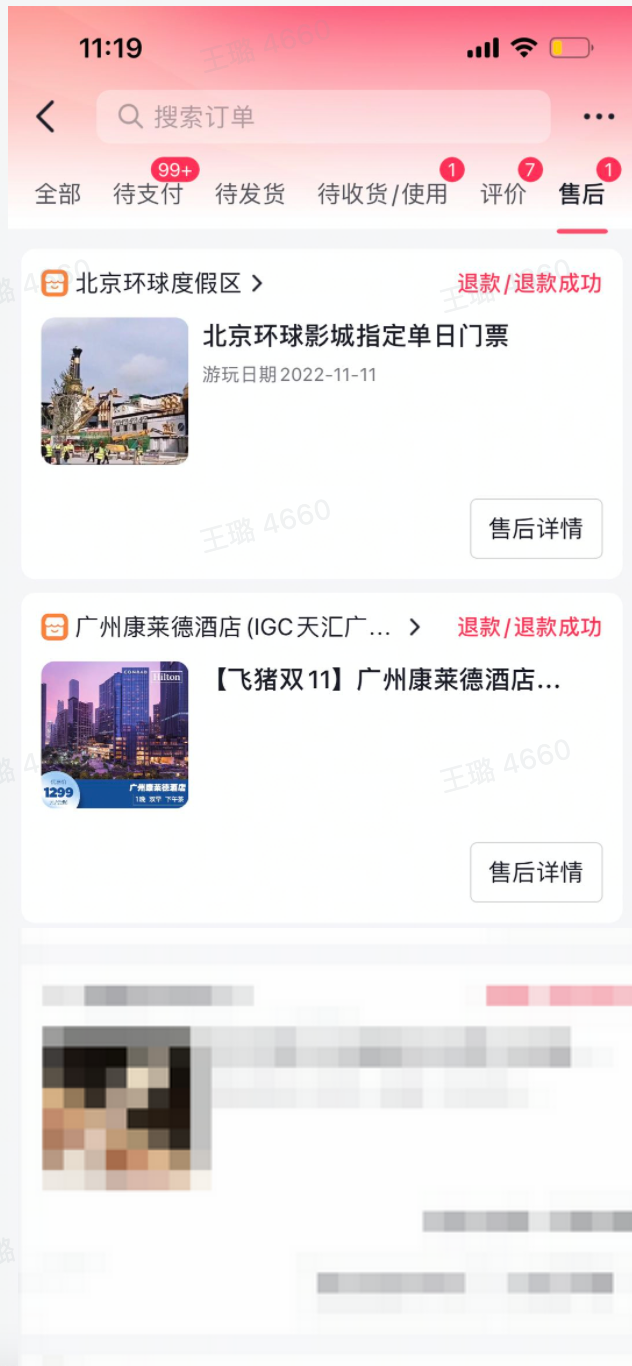
Task: Open the 北京环球度假区 store link
Action: coord(153,284)
